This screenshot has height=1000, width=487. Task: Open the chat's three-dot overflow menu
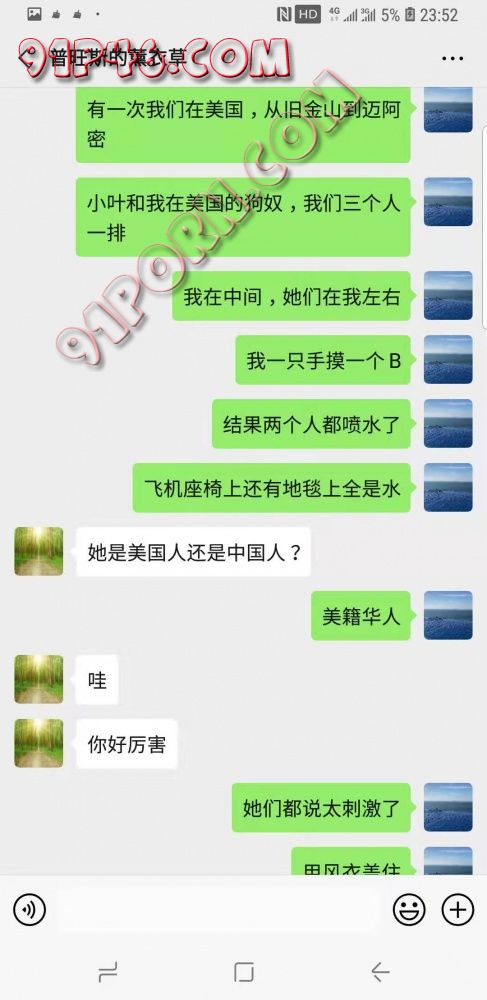click(452, 59)
